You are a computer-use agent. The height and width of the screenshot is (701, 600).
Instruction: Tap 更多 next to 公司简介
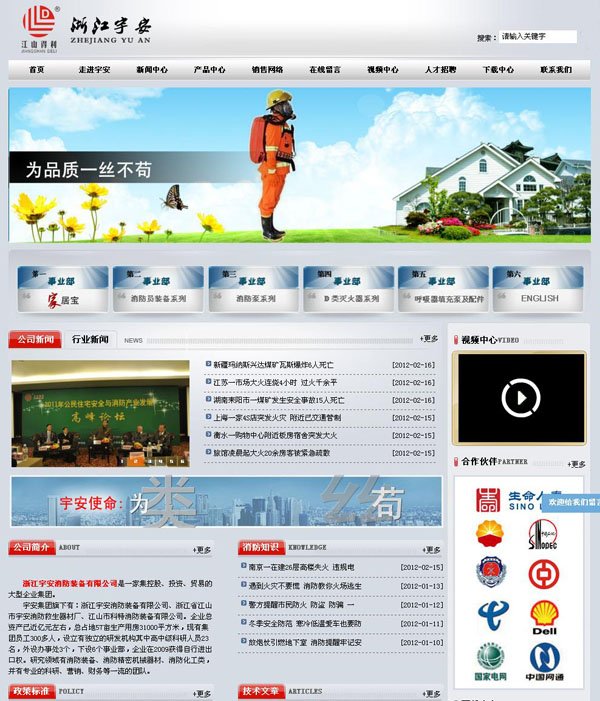(x=202, y=549)
